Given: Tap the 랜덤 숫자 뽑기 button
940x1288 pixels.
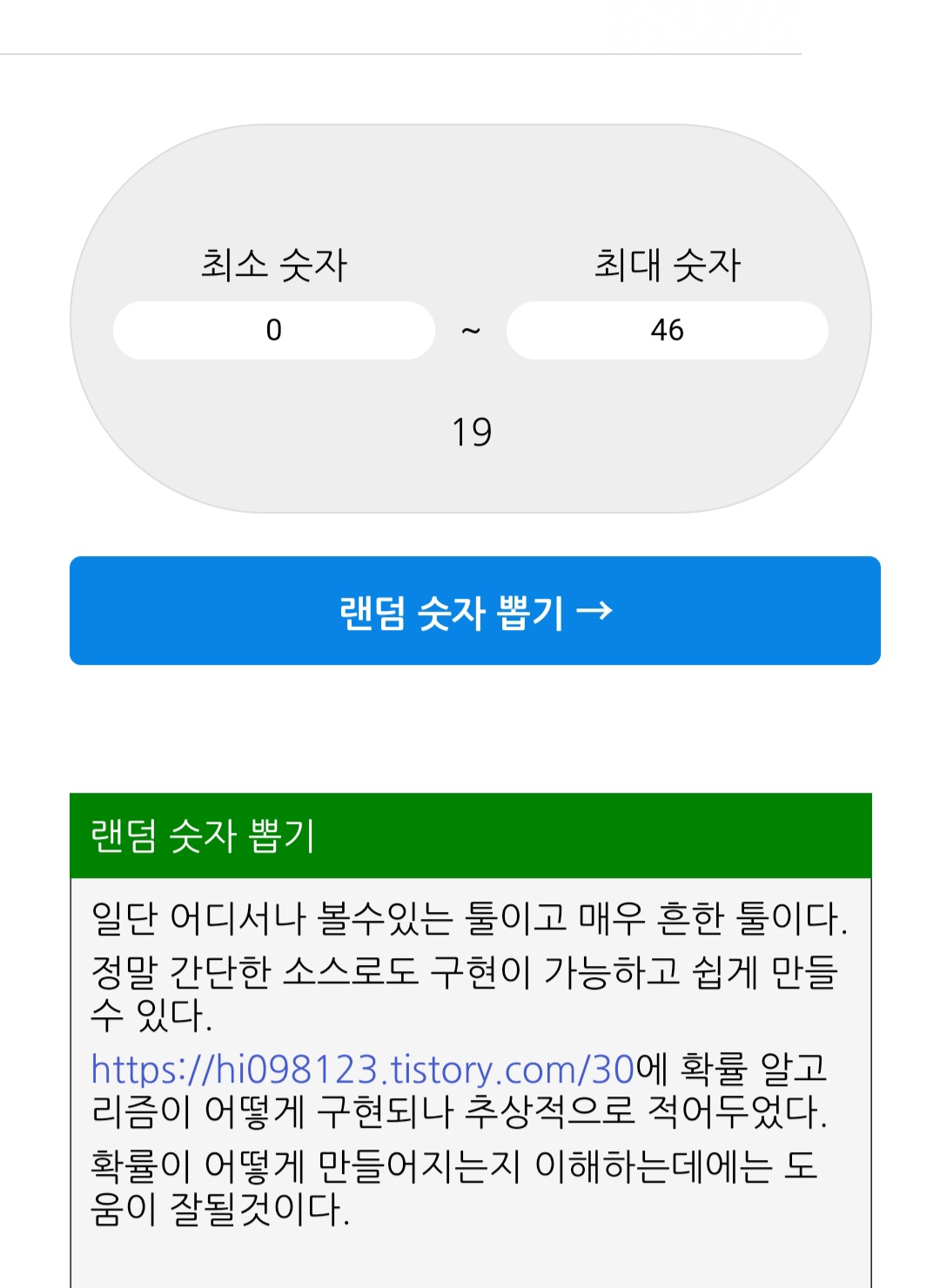Looking at the screenshot, I should pyautogui.click(x=474, y=611).
